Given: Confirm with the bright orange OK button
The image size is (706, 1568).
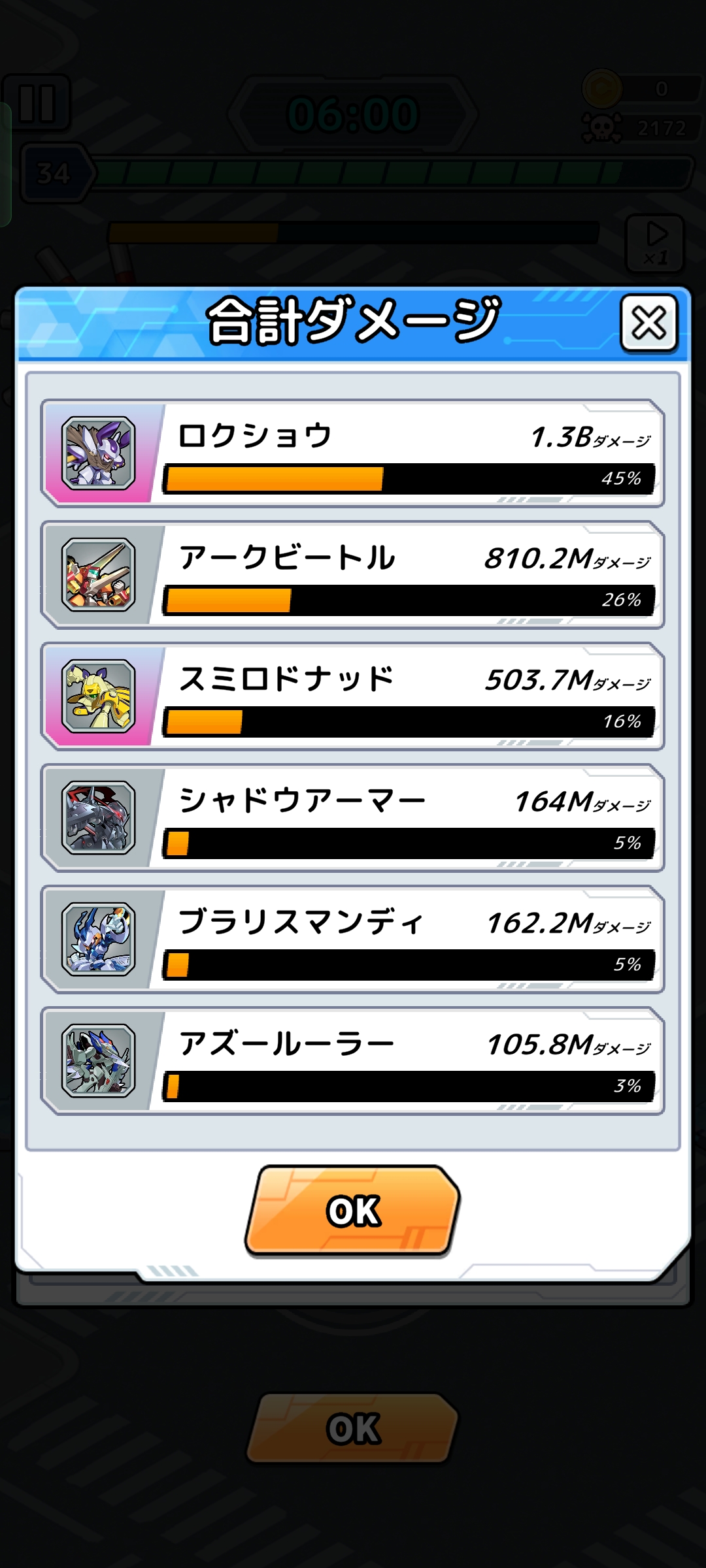Looking at the screenshot, I should pos(353,1211).
